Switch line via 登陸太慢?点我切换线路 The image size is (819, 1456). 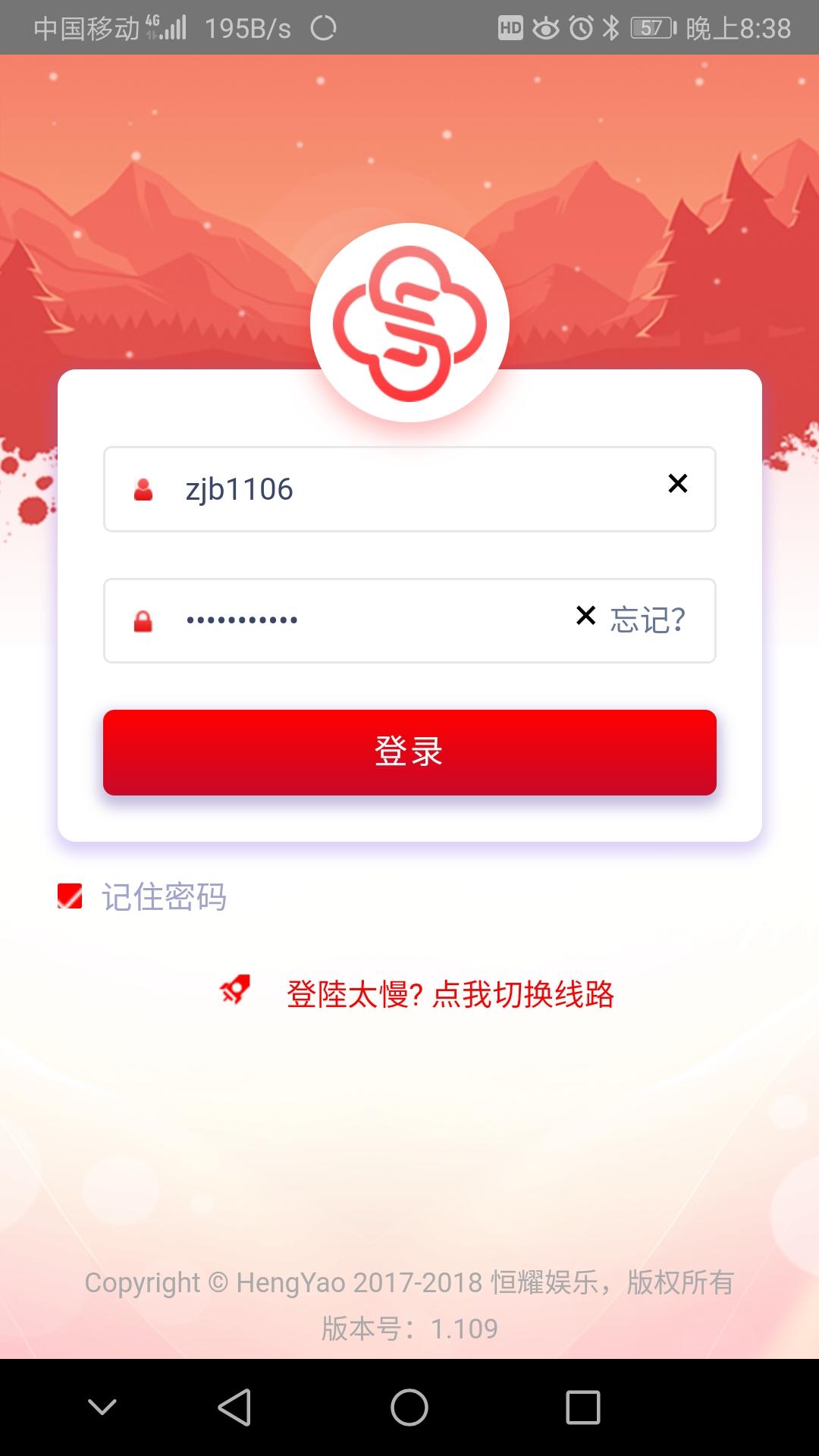450,994
